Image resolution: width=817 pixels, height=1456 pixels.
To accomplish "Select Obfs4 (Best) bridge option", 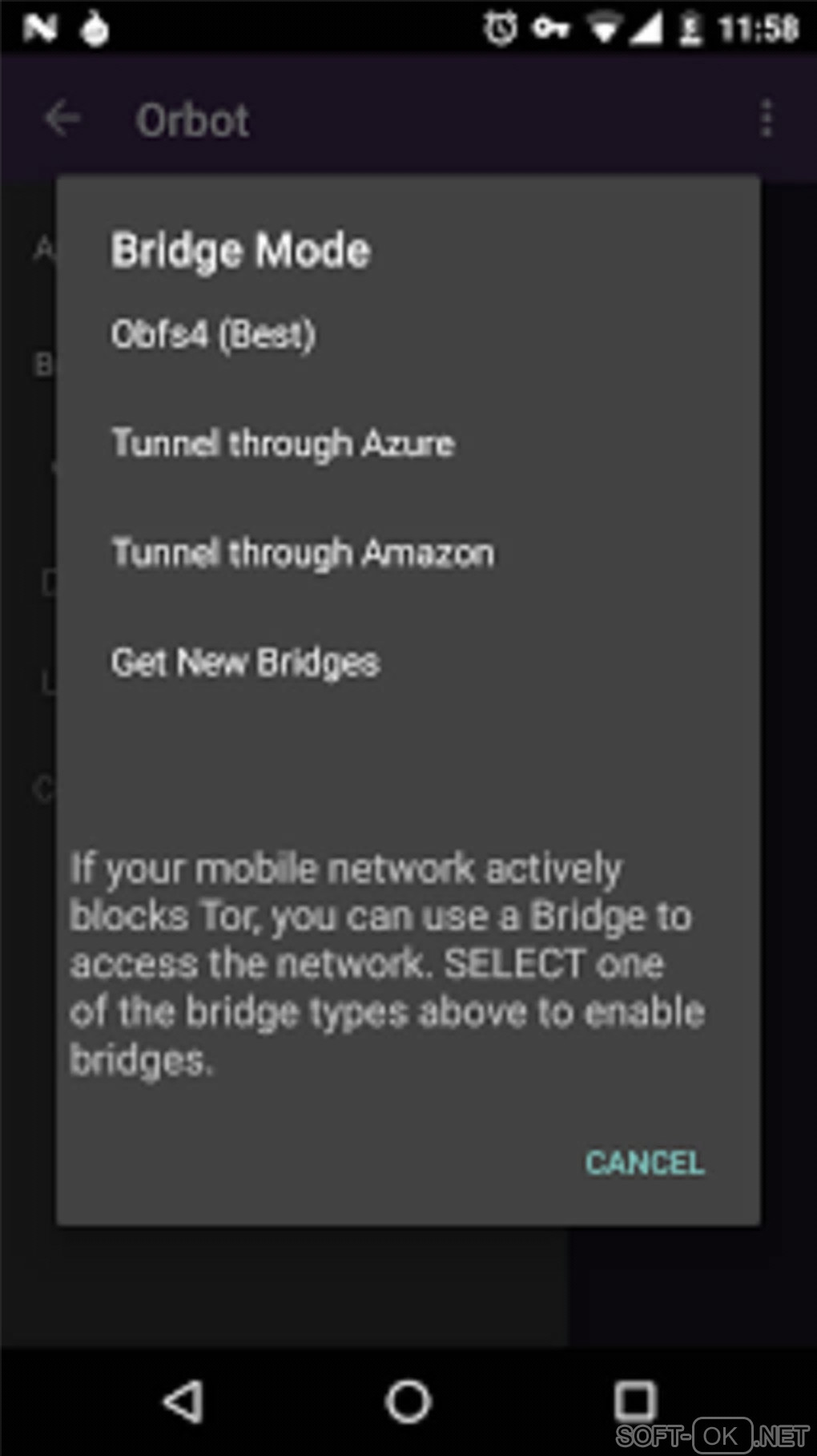I will click(x=213, y=335).
